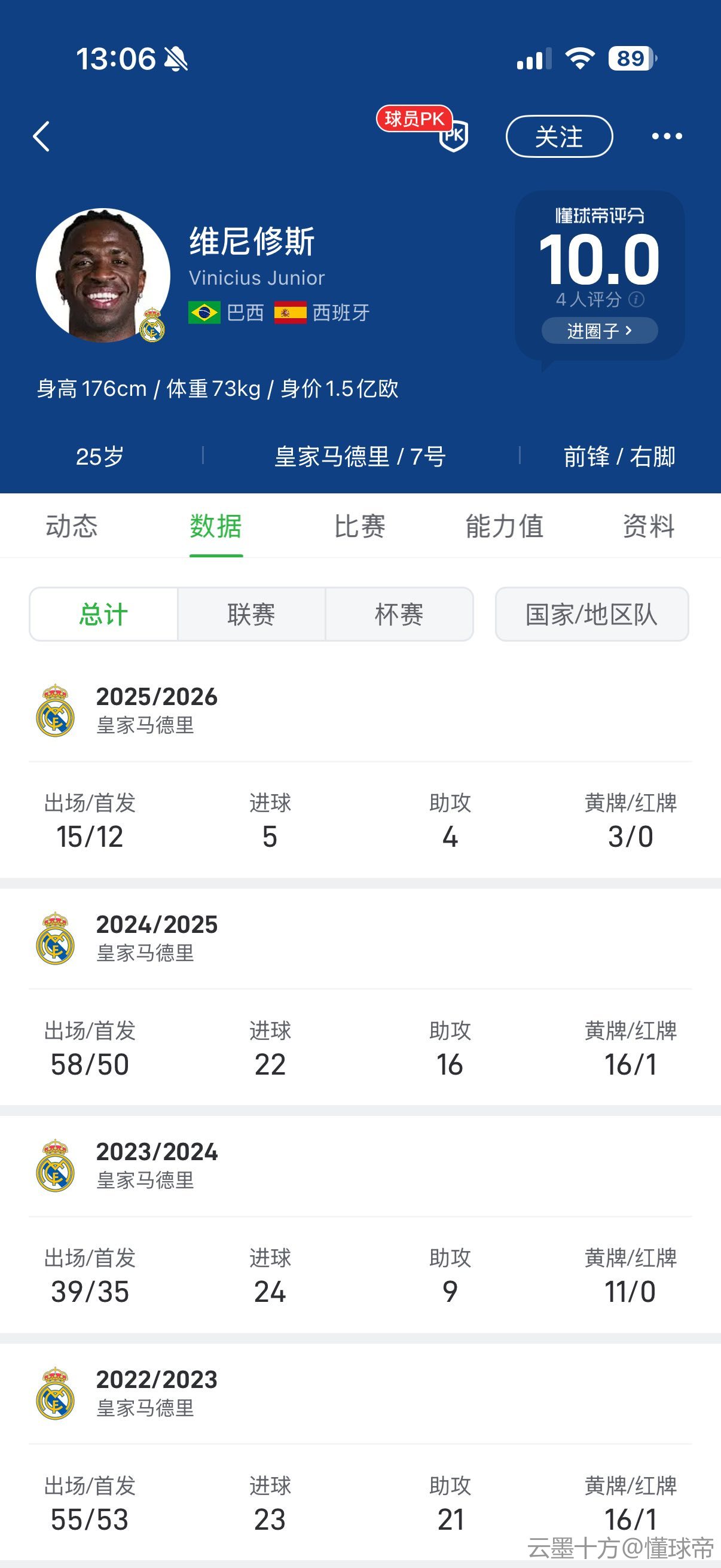Viewport: 721px width, 1568px height.
Task: Open the 球员PK comparison icon
Action: [453, 135]
